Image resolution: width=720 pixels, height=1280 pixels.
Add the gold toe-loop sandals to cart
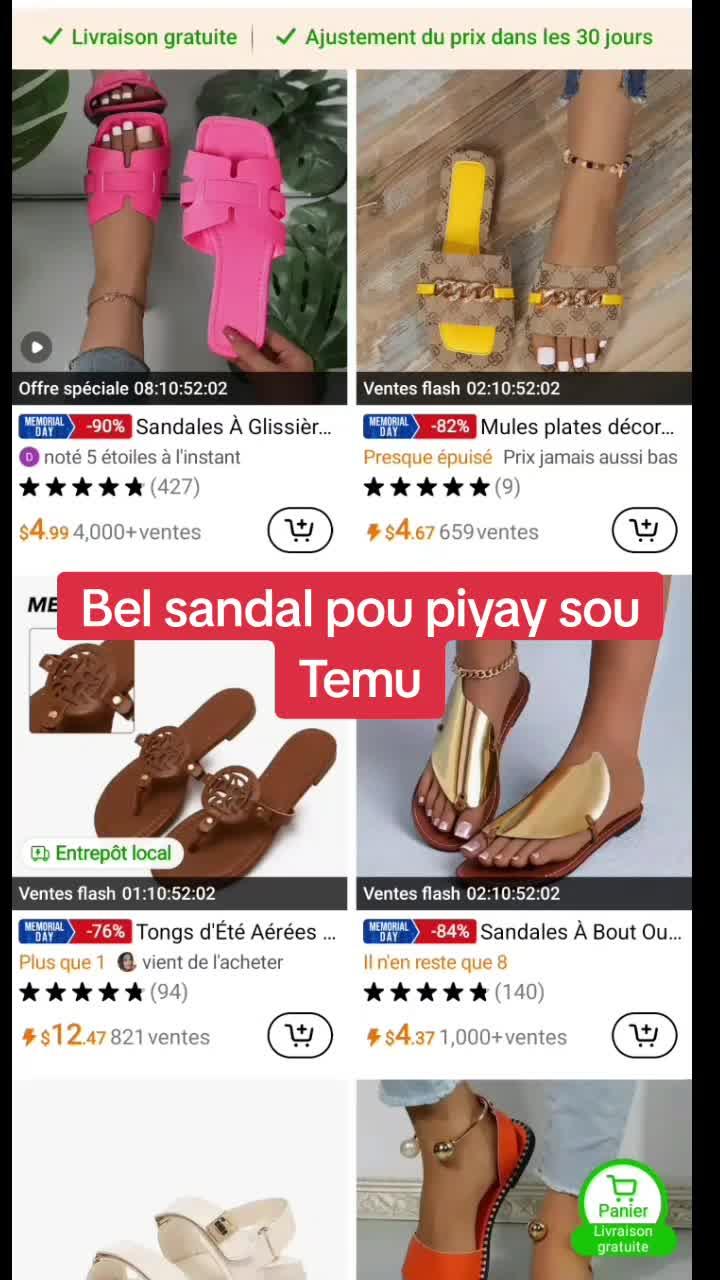click(644, 1036)
